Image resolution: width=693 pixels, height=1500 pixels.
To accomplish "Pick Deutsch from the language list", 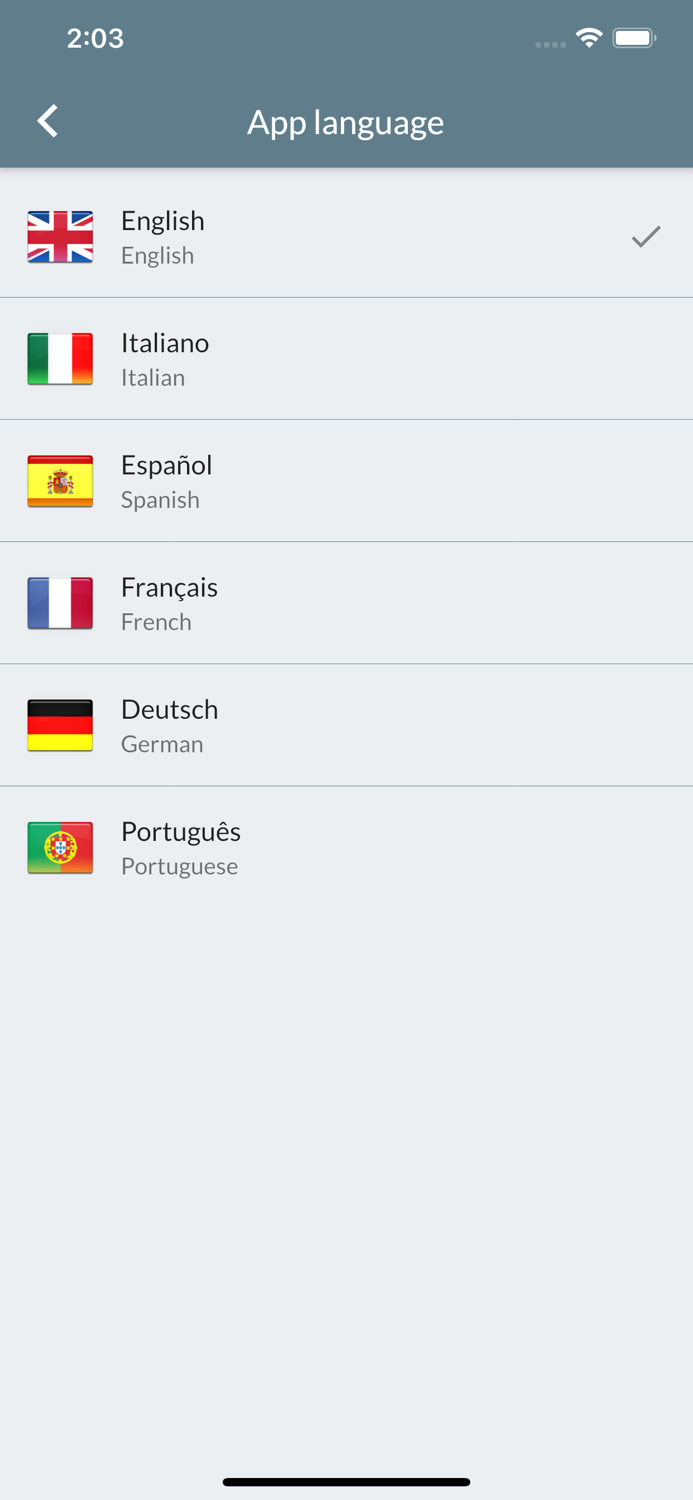I will (346, 725).
